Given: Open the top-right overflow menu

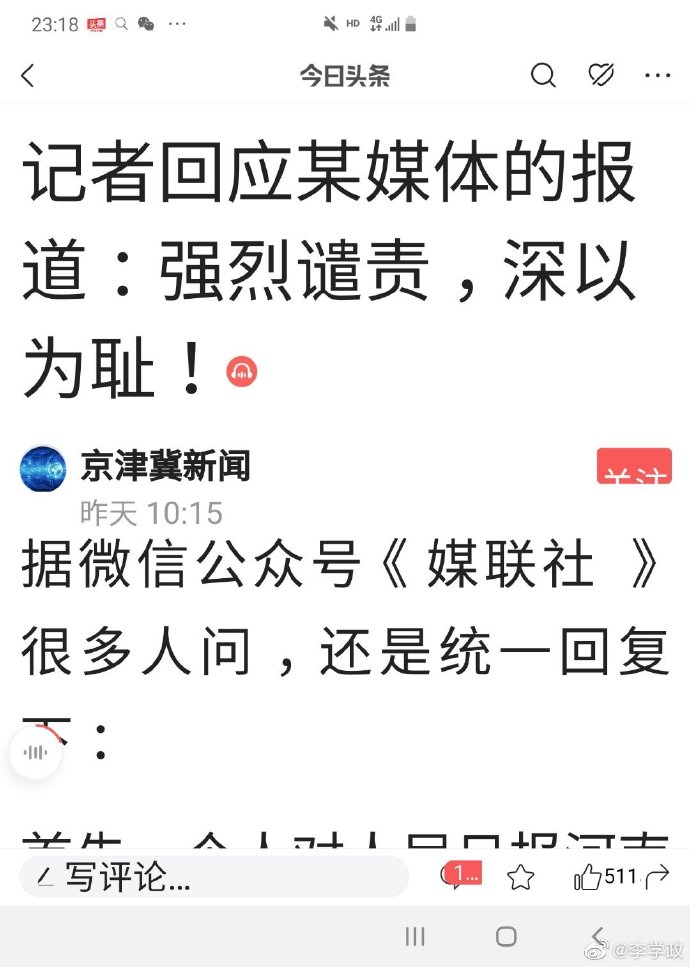Looking at the screenshot, I should (657, 76).
